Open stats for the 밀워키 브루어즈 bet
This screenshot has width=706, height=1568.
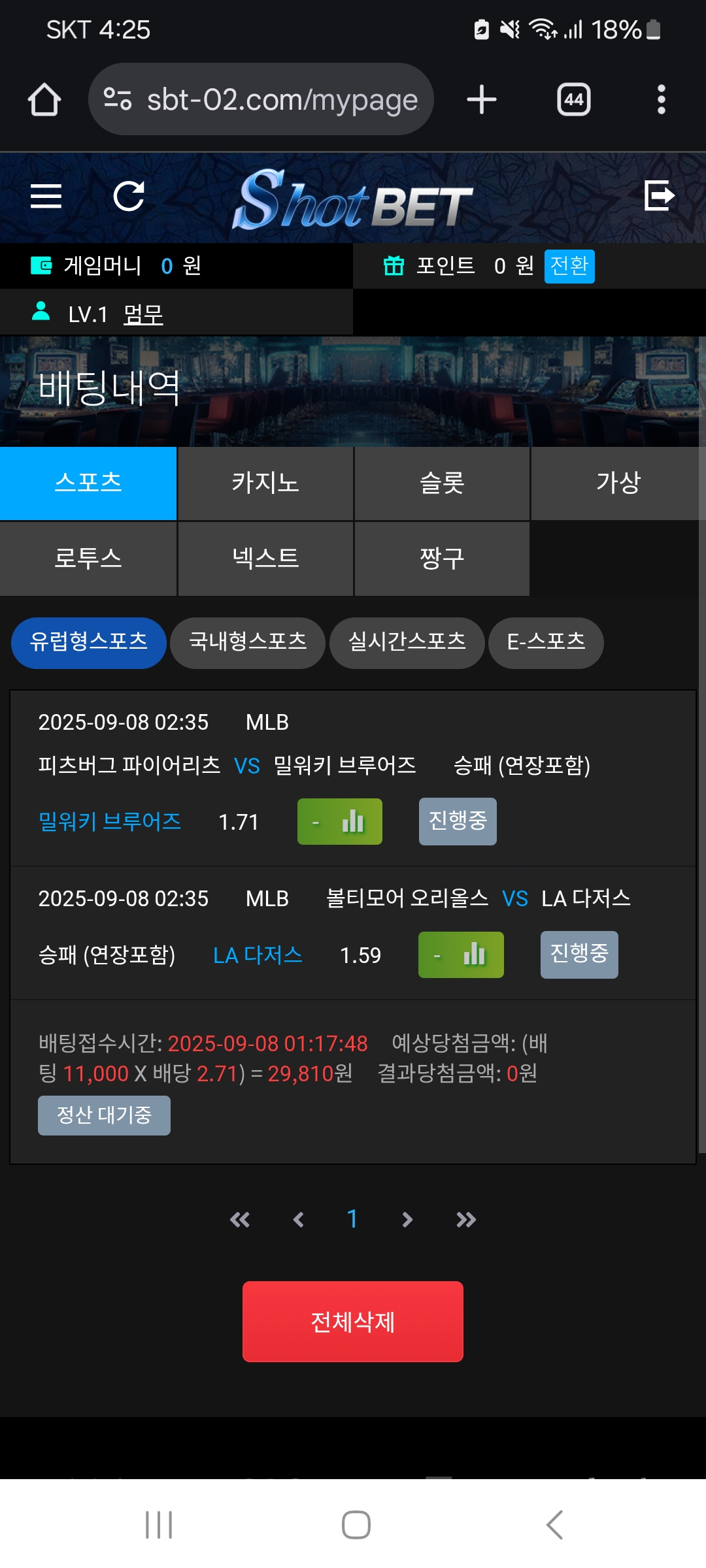point(340,822)
